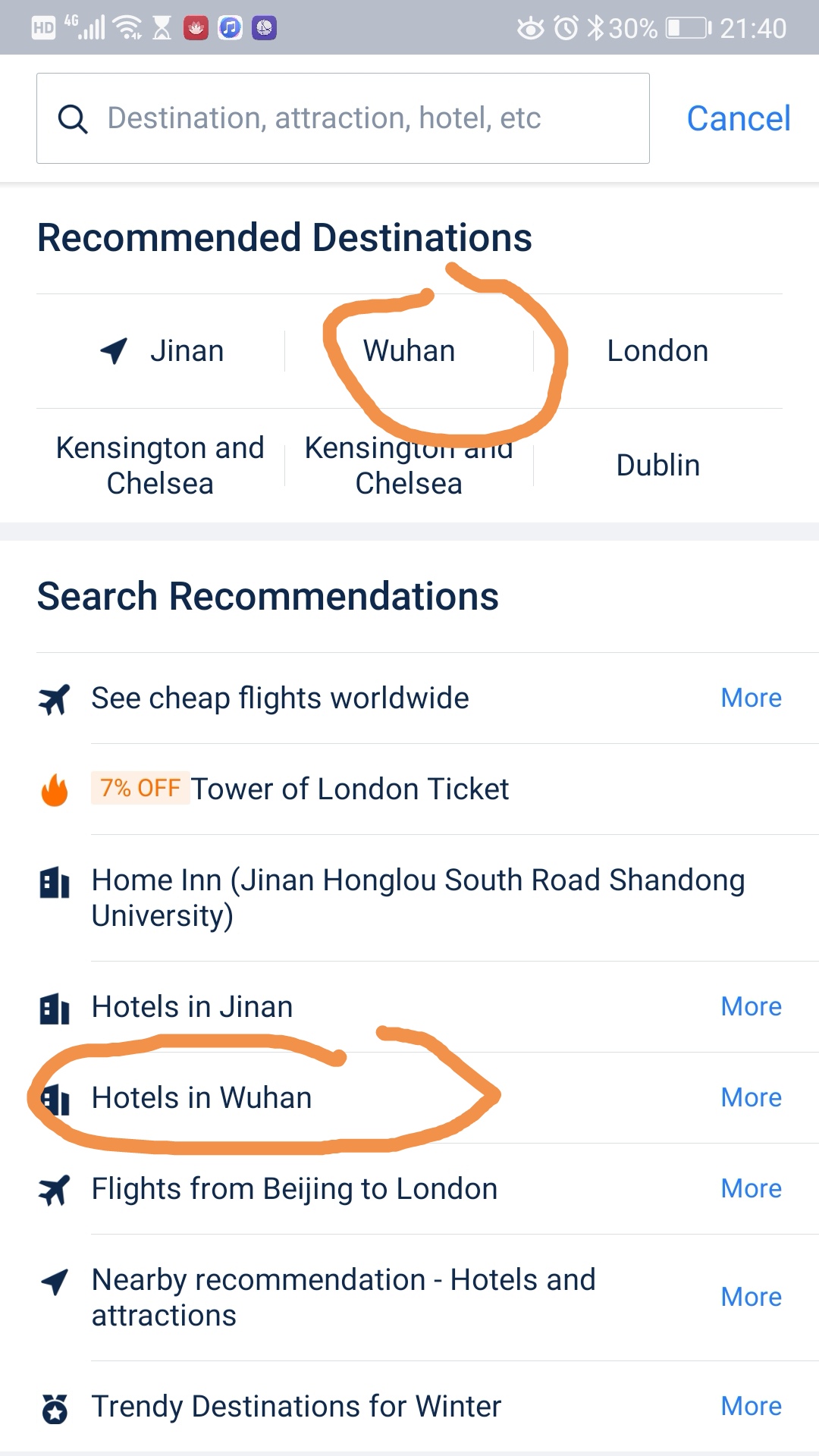Image resolution: width=819 pixels, height=1456 pixels.
Task: Open the Tower of London Ticket offer
Action: [x=349, y=789]
